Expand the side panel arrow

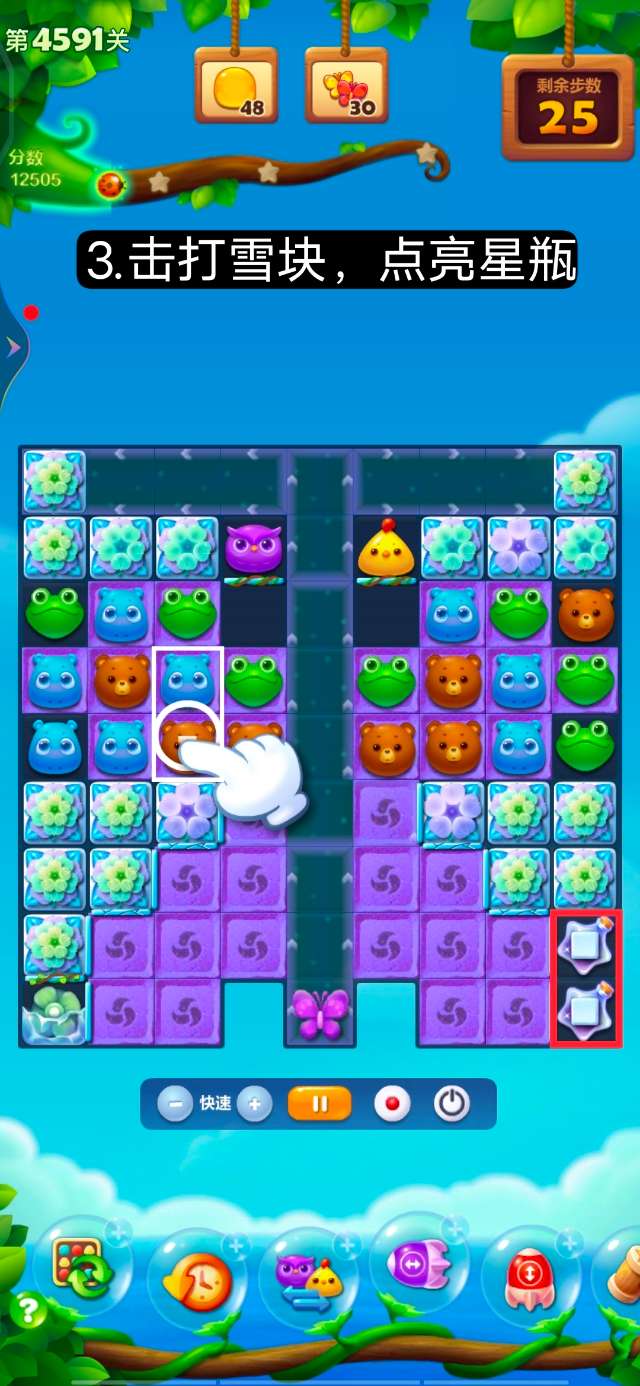[x=14, y=347]
